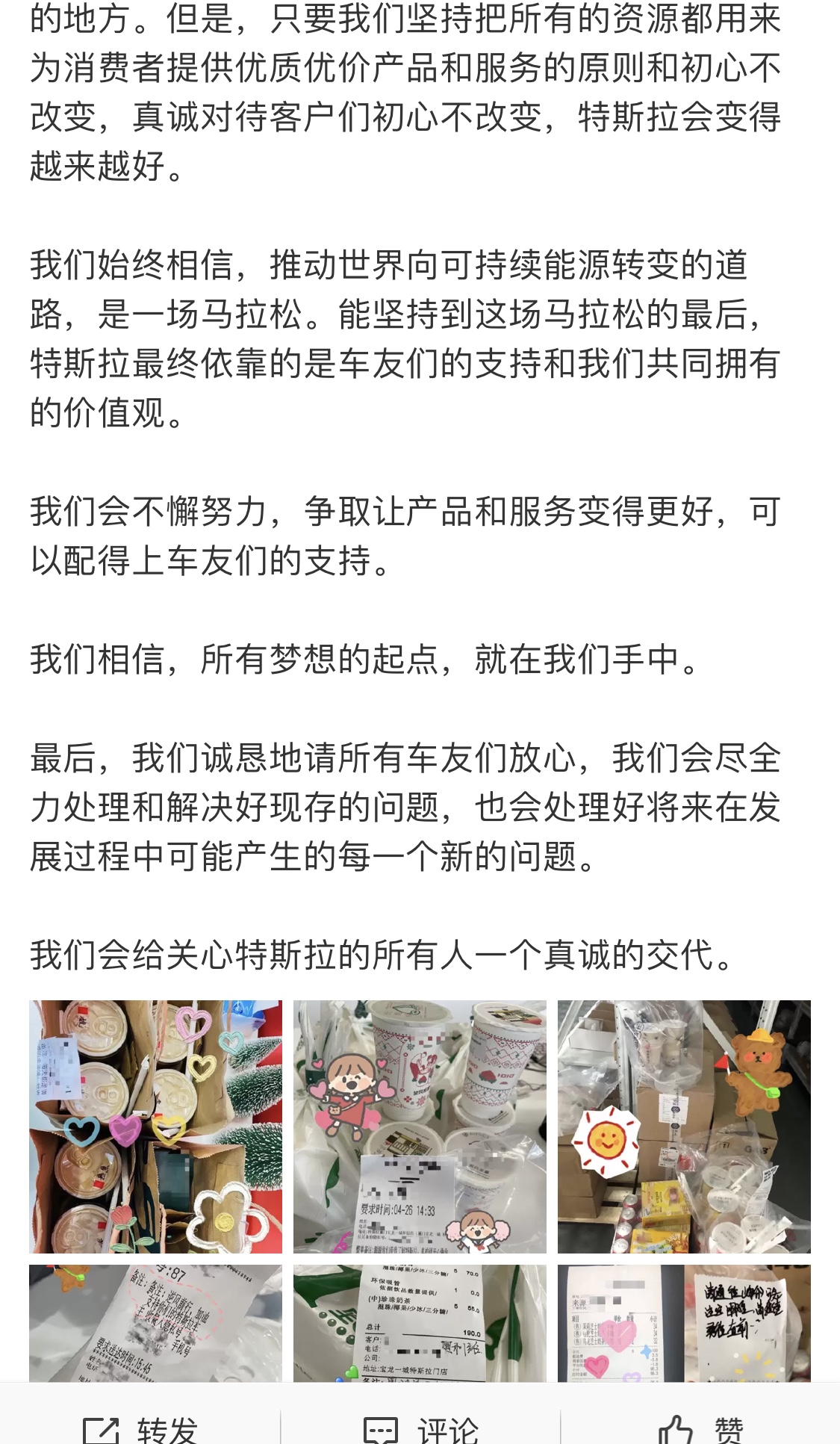This screenshot has width=840, height=1444.
Task: View the milk tea cups photo dated 04-26
Action: click(420, 1126)
